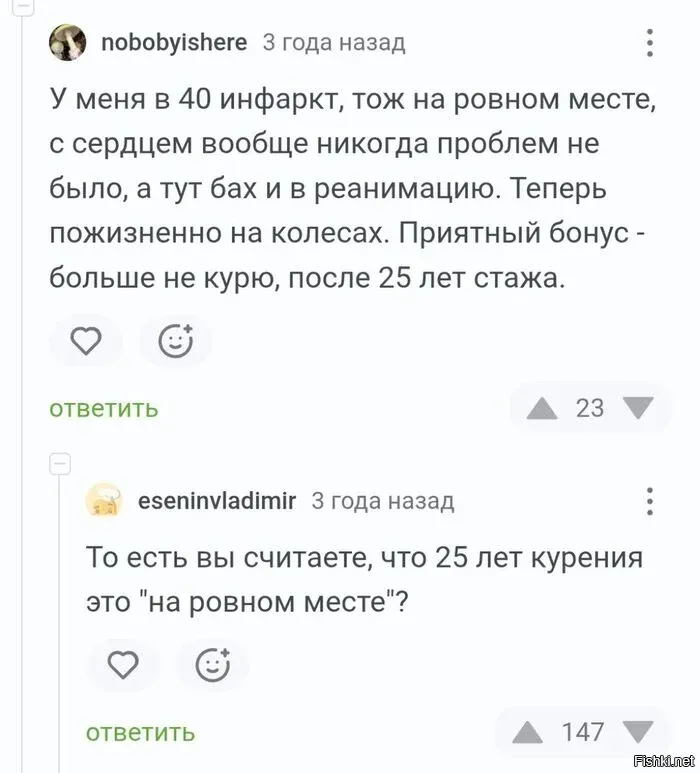The image size is (700, 773).
Task: Tap the heart icon under esenninvladimir's comment
Action: [123, 663]
